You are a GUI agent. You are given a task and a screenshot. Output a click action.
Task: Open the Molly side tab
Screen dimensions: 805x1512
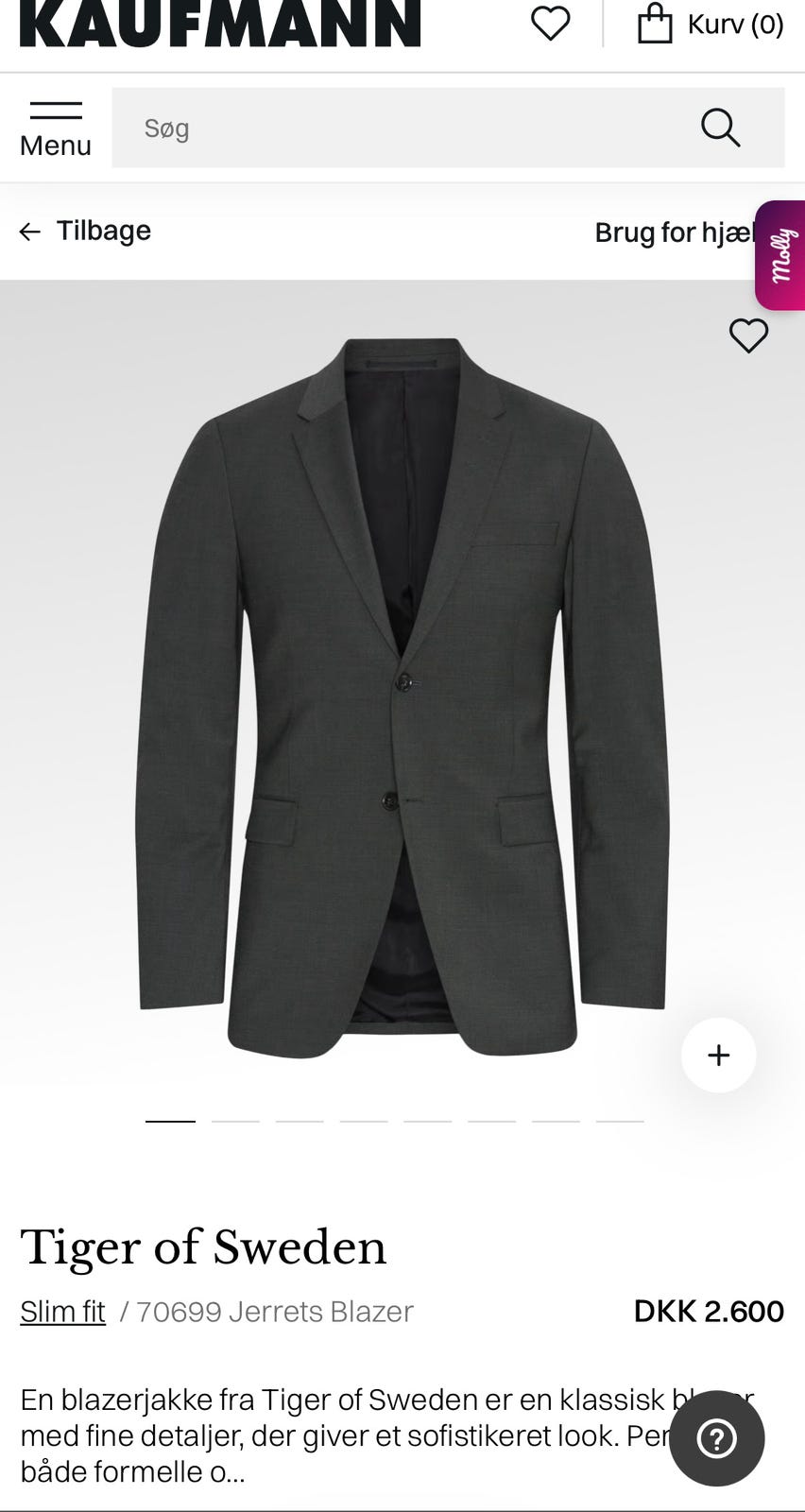coord(780,255)
